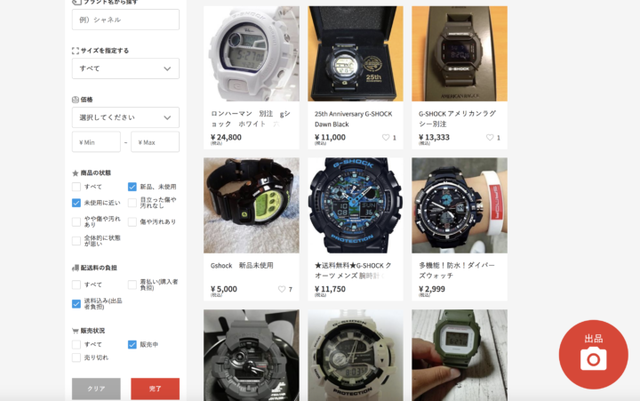Open the ¥2,999 diver's watch listing
This screenshot has height=401, width=640.
point(459,205)
